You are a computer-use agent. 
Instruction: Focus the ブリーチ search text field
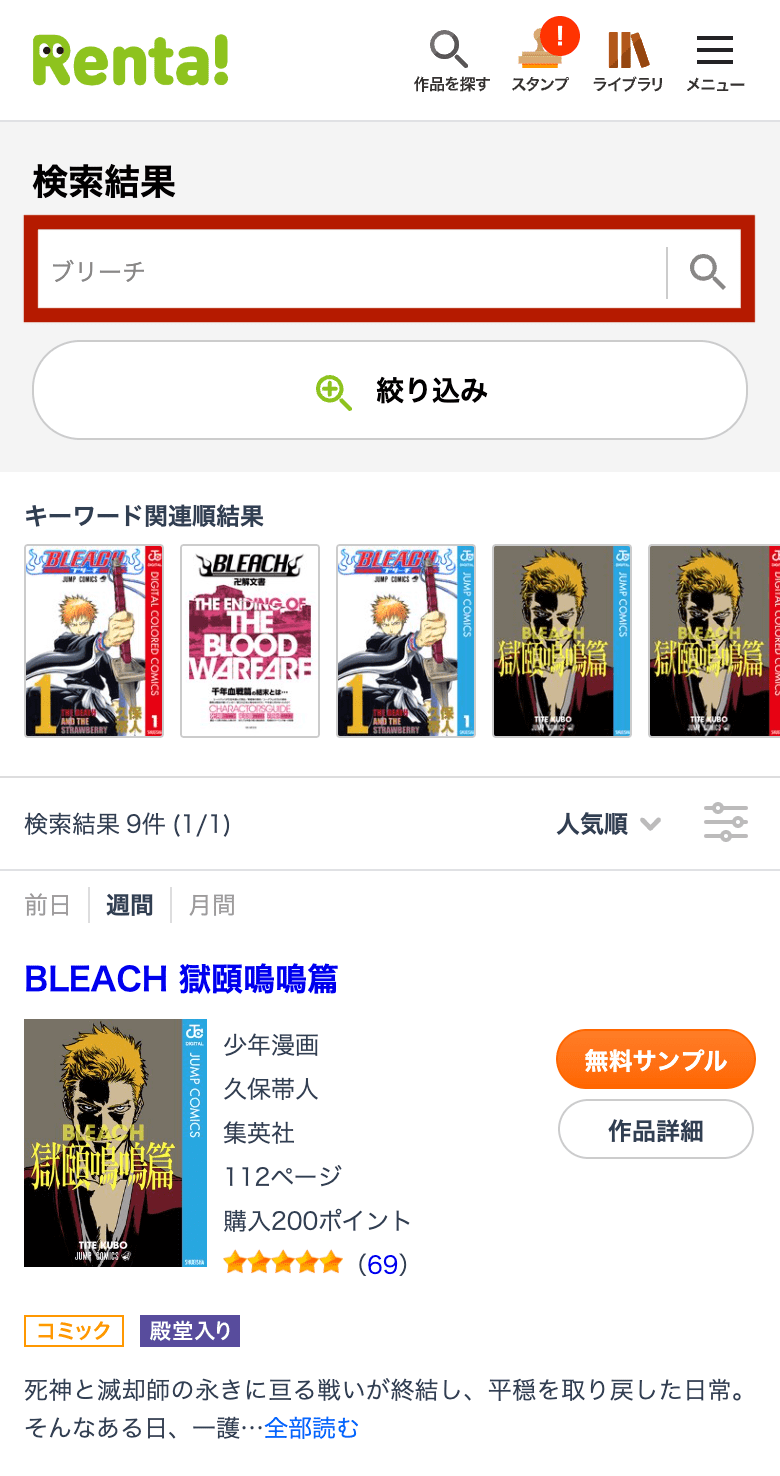click(350, 270)
